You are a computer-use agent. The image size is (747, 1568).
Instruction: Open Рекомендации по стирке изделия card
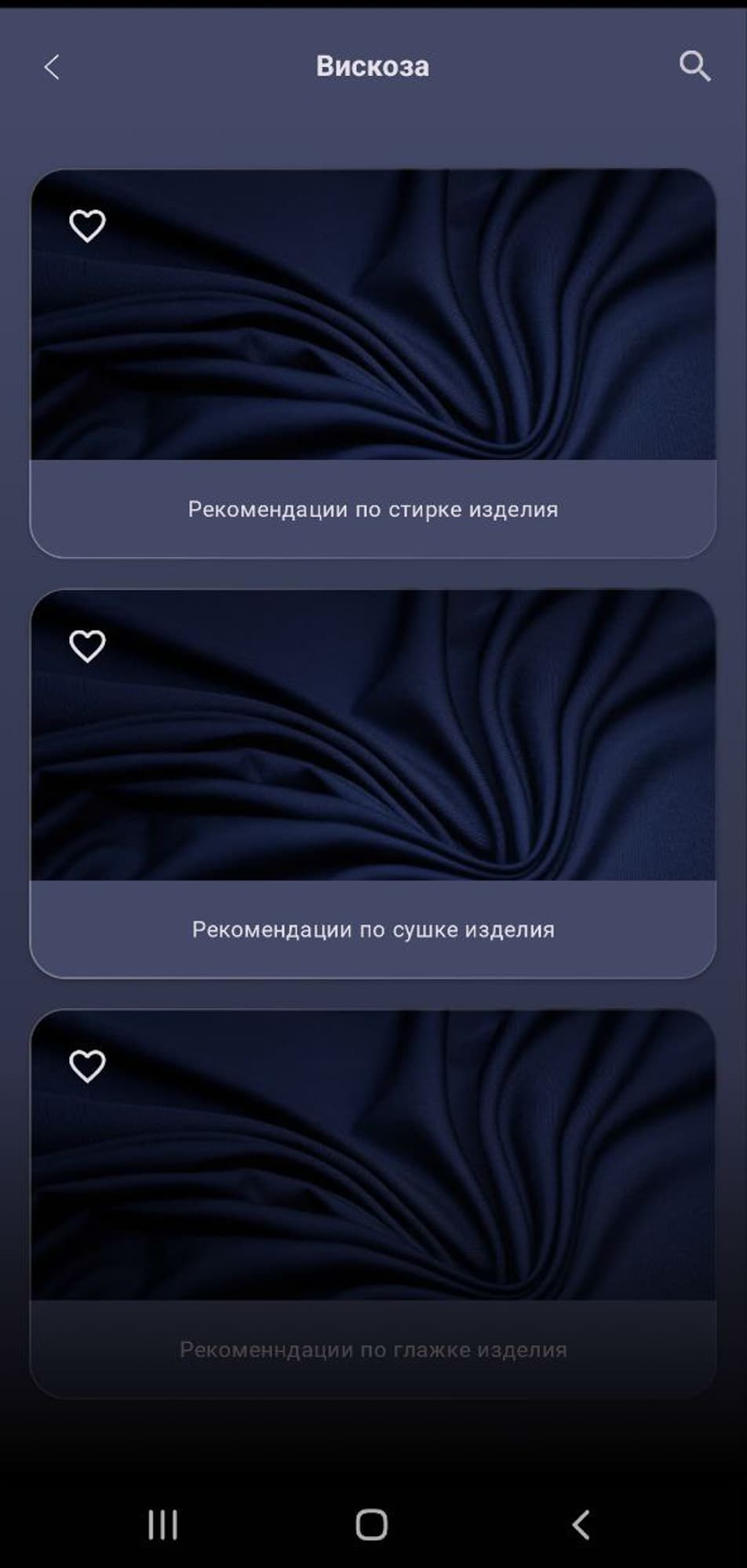[373, 509]
